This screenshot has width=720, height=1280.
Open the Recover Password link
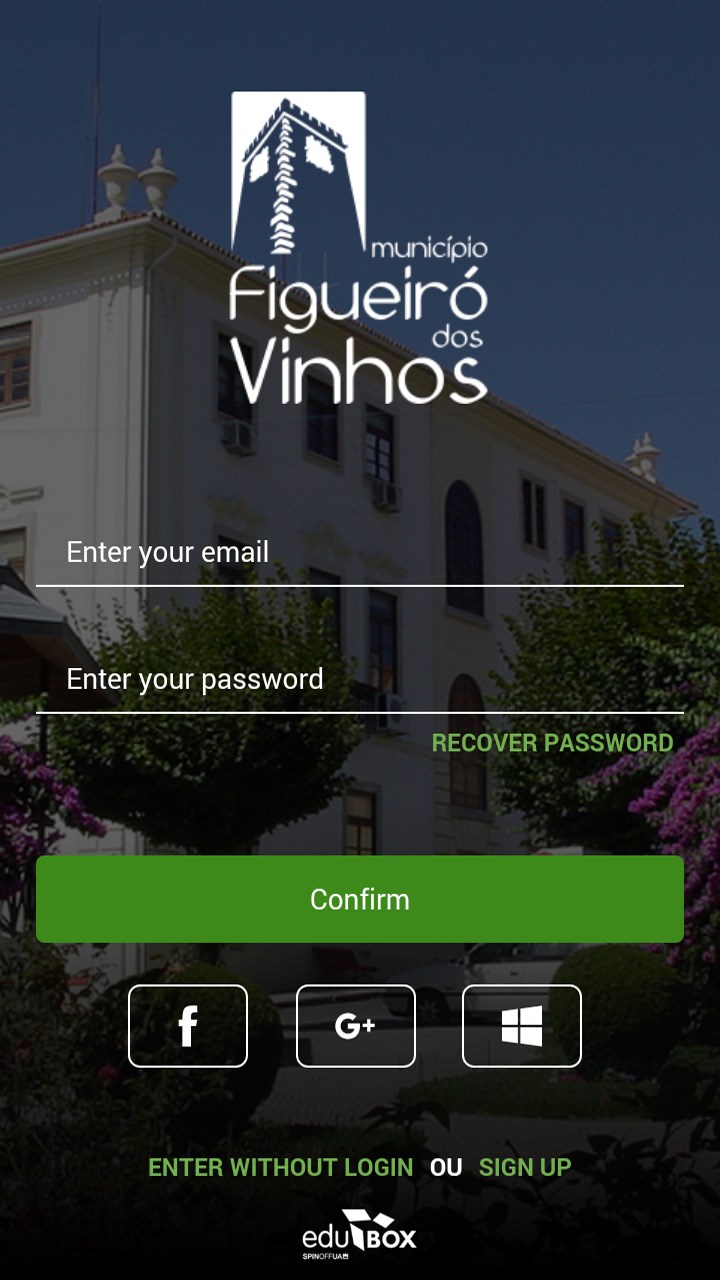point(552,743)
